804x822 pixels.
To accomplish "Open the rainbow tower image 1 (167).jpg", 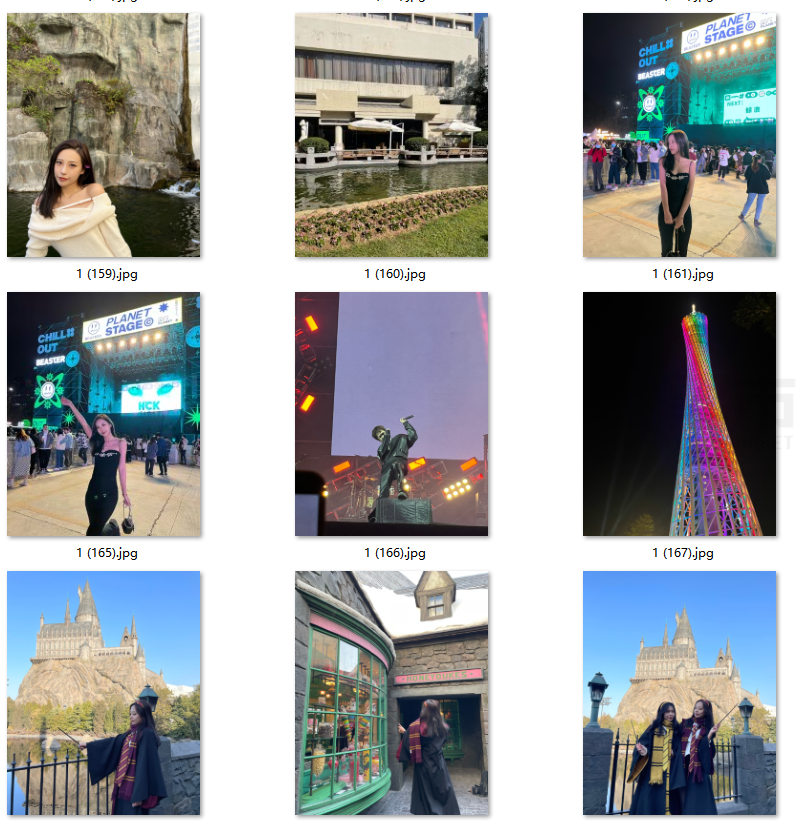I will click(x=679, y=414).
